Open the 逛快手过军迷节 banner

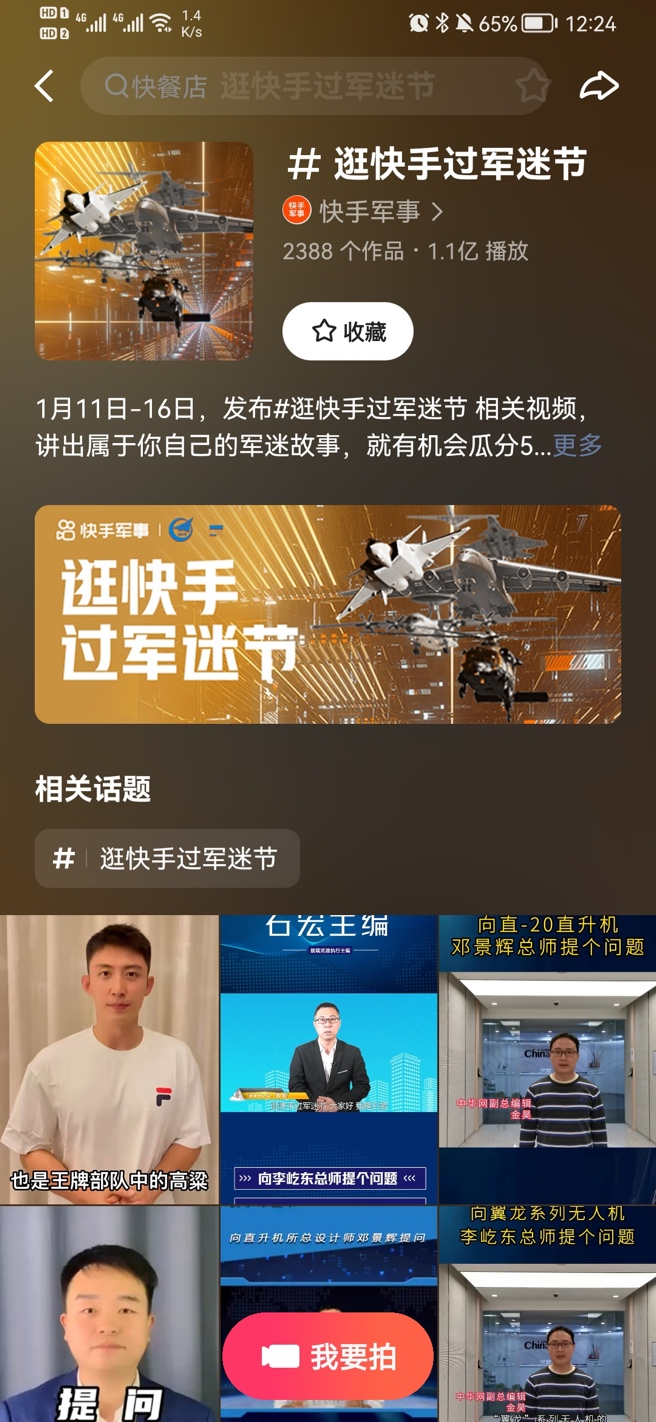point(328,614)
